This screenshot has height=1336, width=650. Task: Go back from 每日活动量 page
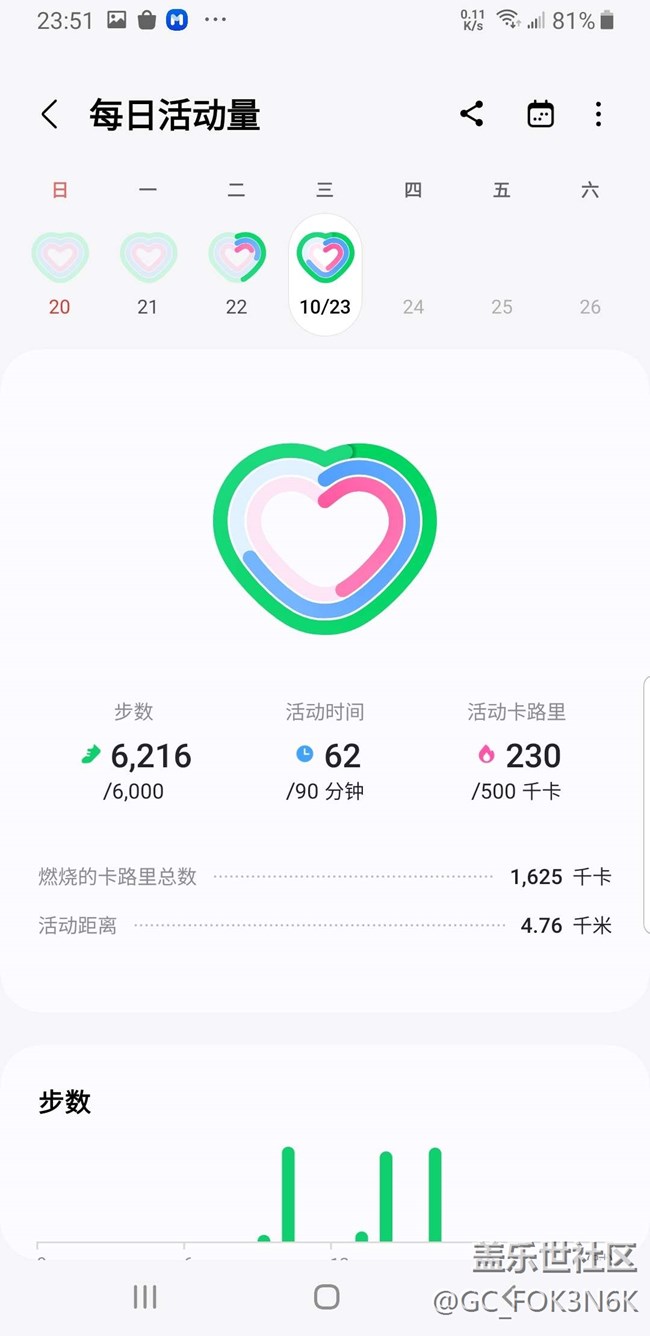pyautogui.click(x=49, y=114)
